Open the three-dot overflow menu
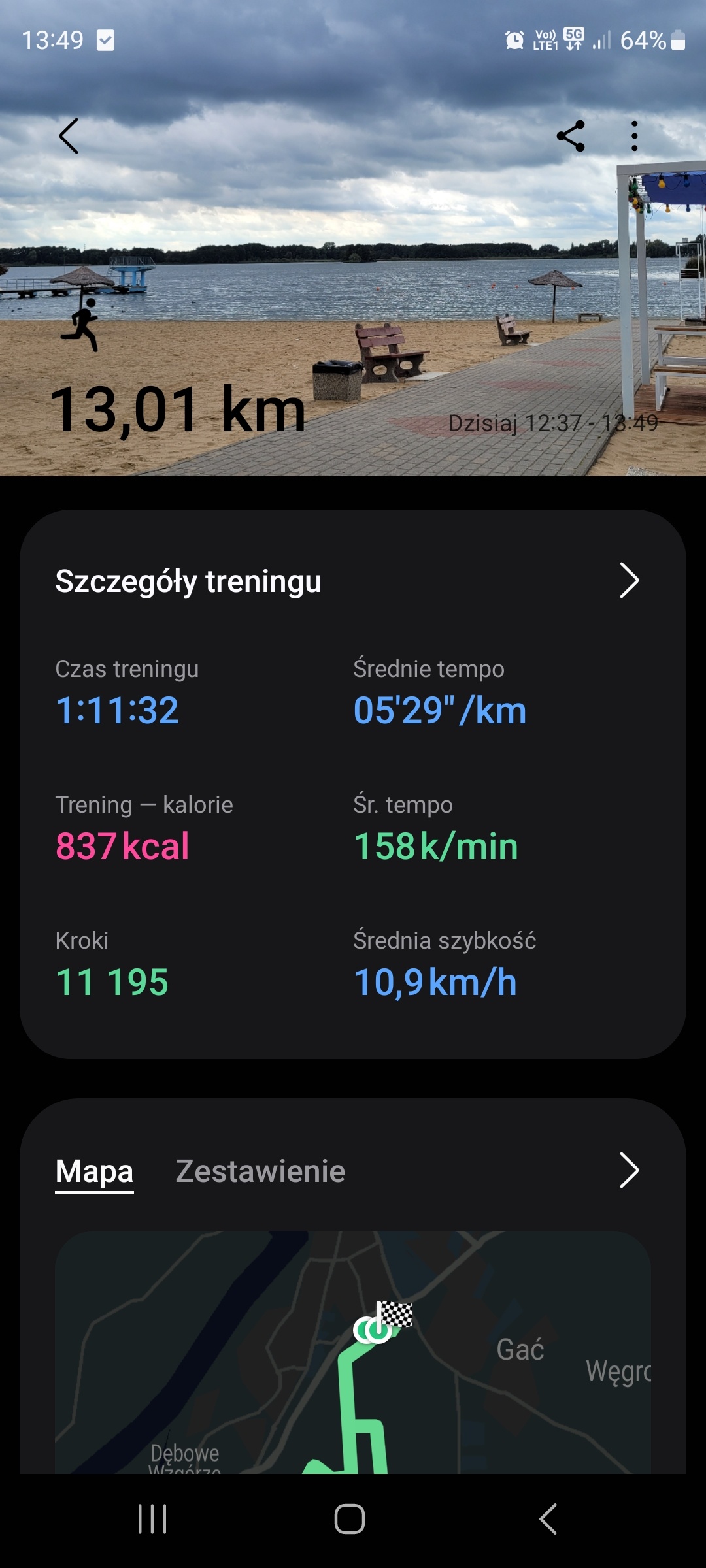 [634, 136]
